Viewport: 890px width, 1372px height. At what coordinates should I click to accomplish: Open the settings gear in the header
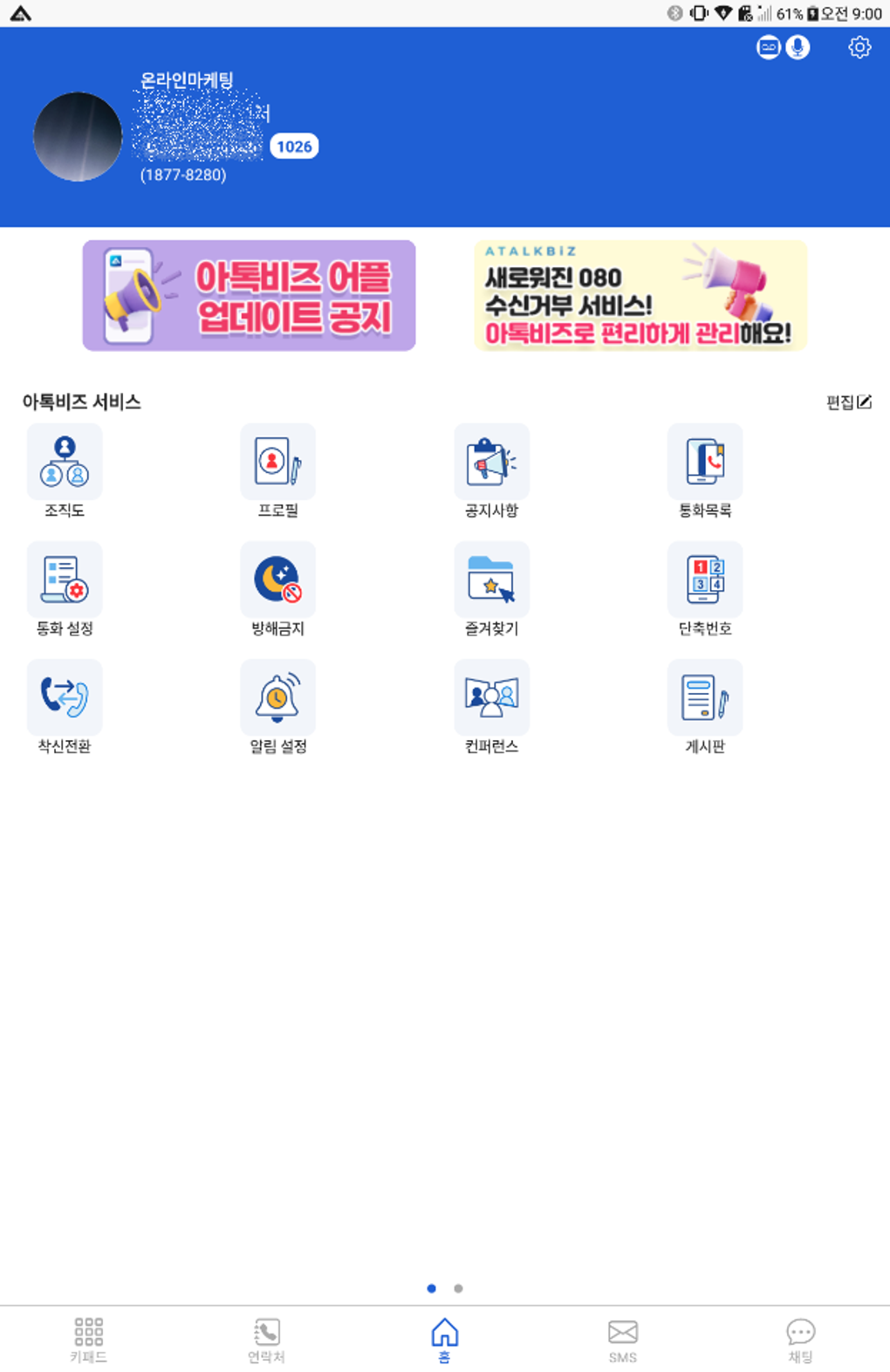click(859, 47)
